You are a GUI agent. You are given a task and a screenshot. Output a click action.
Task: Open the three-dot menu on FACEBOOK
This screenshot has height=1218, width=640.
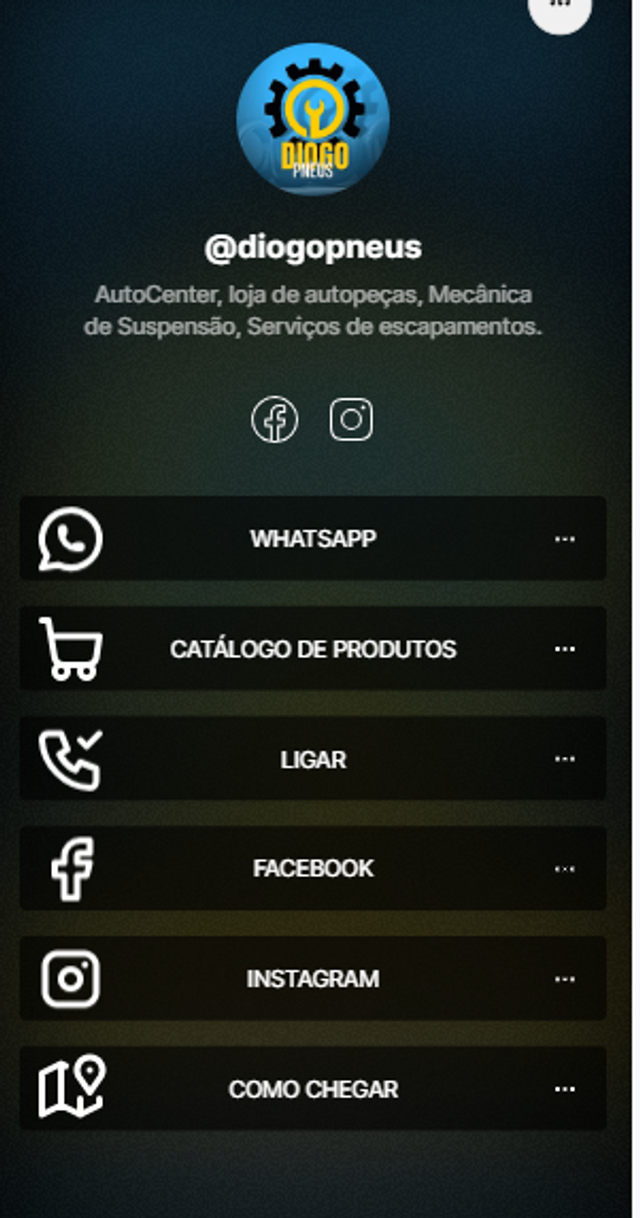[565, 868]
